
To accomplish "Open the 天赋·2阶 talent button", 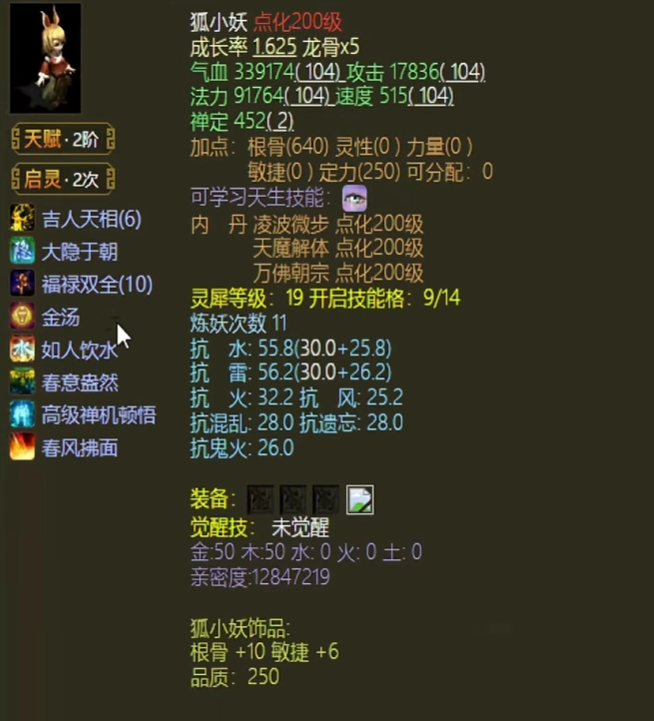I will click(x=62, y=140).
